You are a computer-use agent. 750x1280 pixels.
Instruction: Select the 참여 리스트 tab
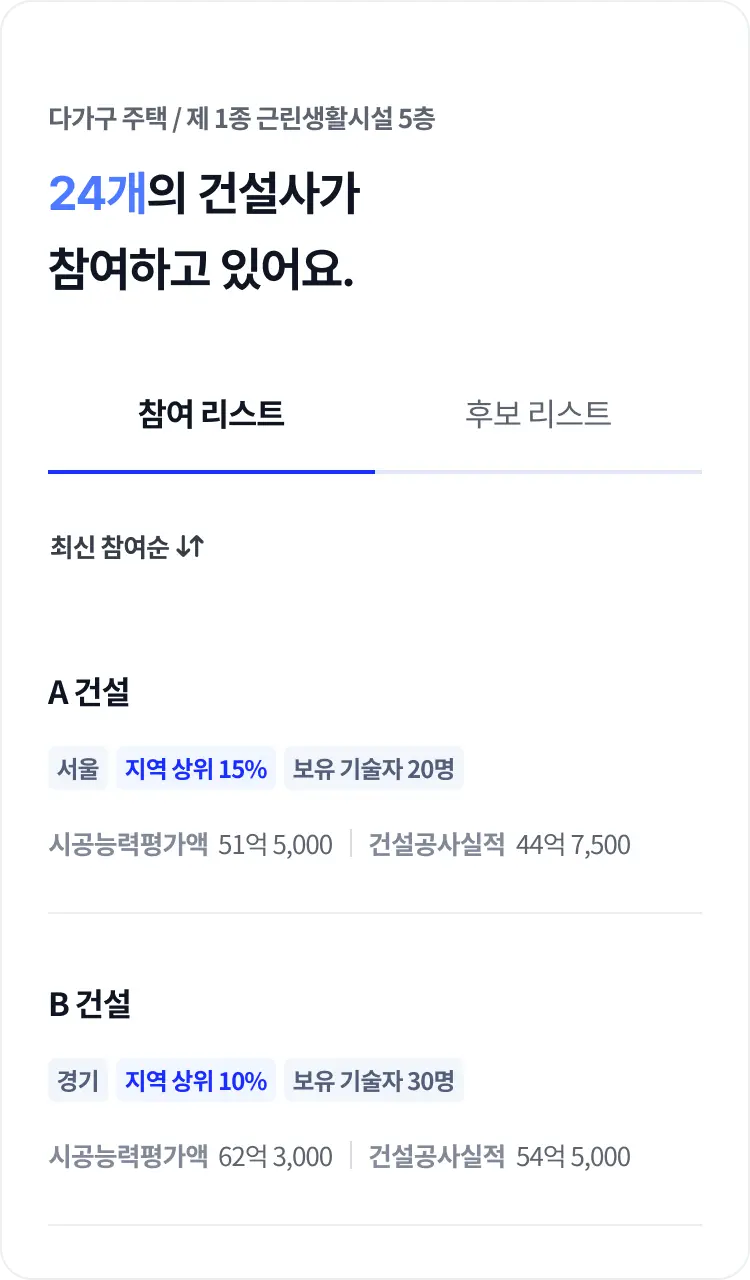(211, 414)
